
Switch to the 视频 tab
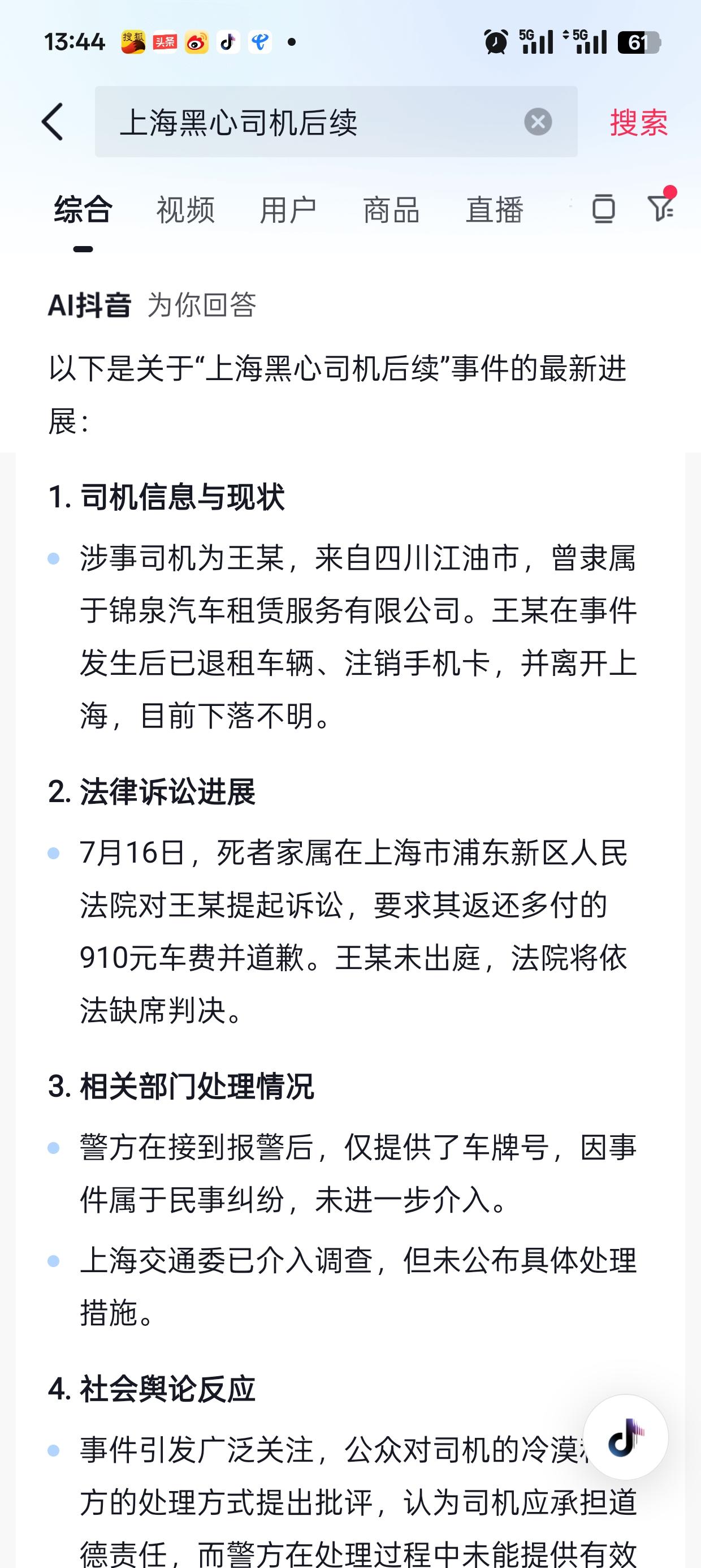pyautogui.click(x=185, y=210)
